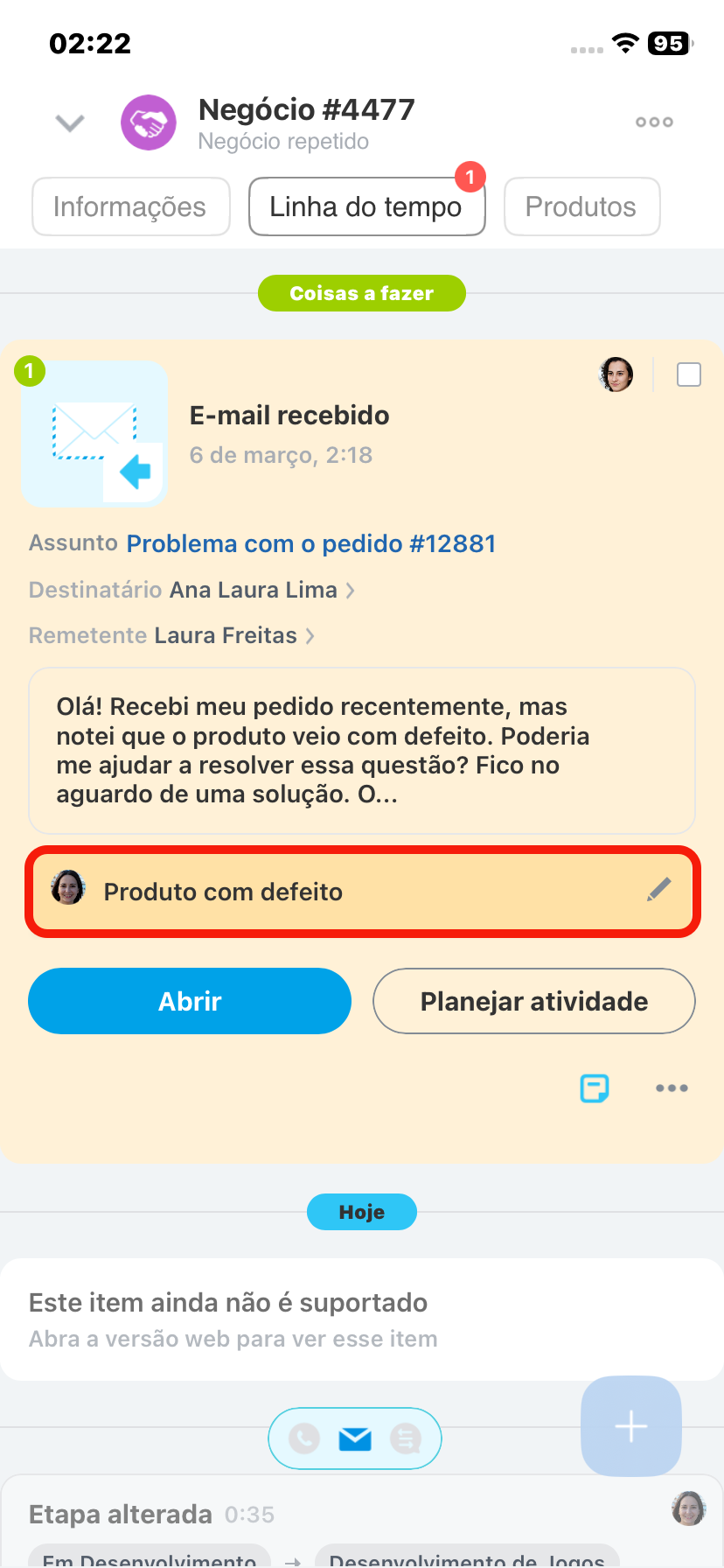724x1568 pixels.
Task: Switch to the Informações tab
Action: [130, 207]
